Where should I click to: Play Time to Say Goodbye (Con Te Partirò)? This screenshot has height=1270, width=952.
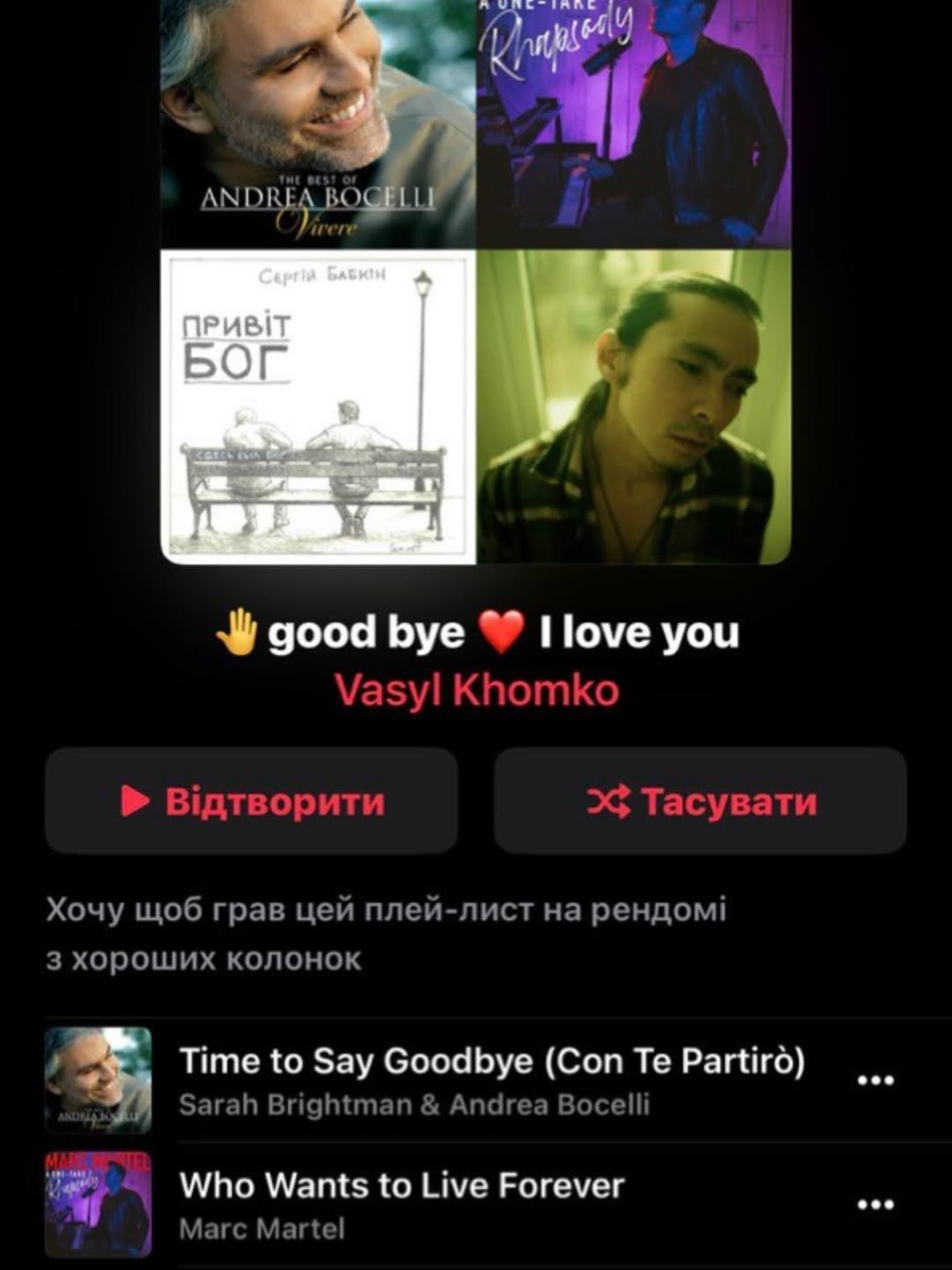point(491,1061)
